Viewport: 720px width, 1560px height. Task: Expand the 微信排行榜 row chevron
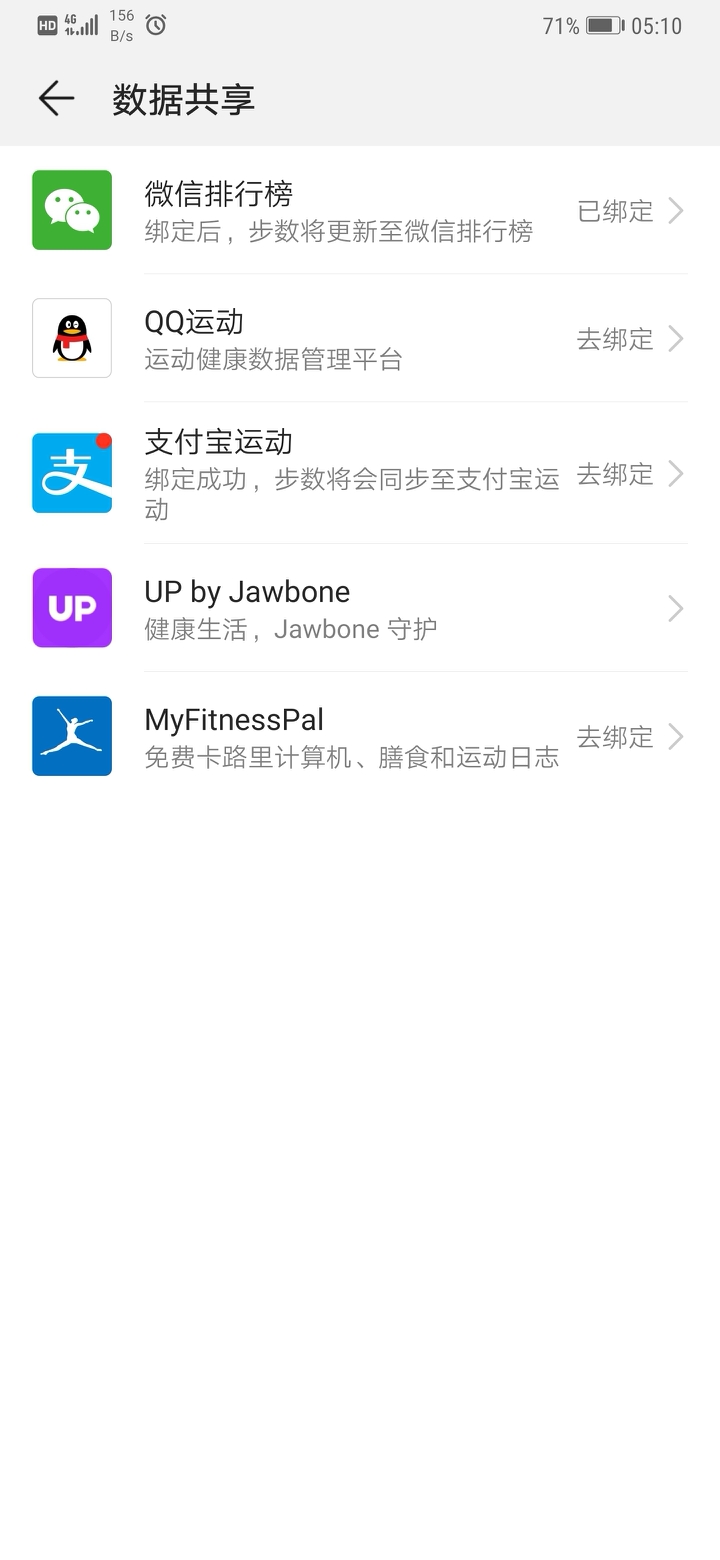point(676,211)
